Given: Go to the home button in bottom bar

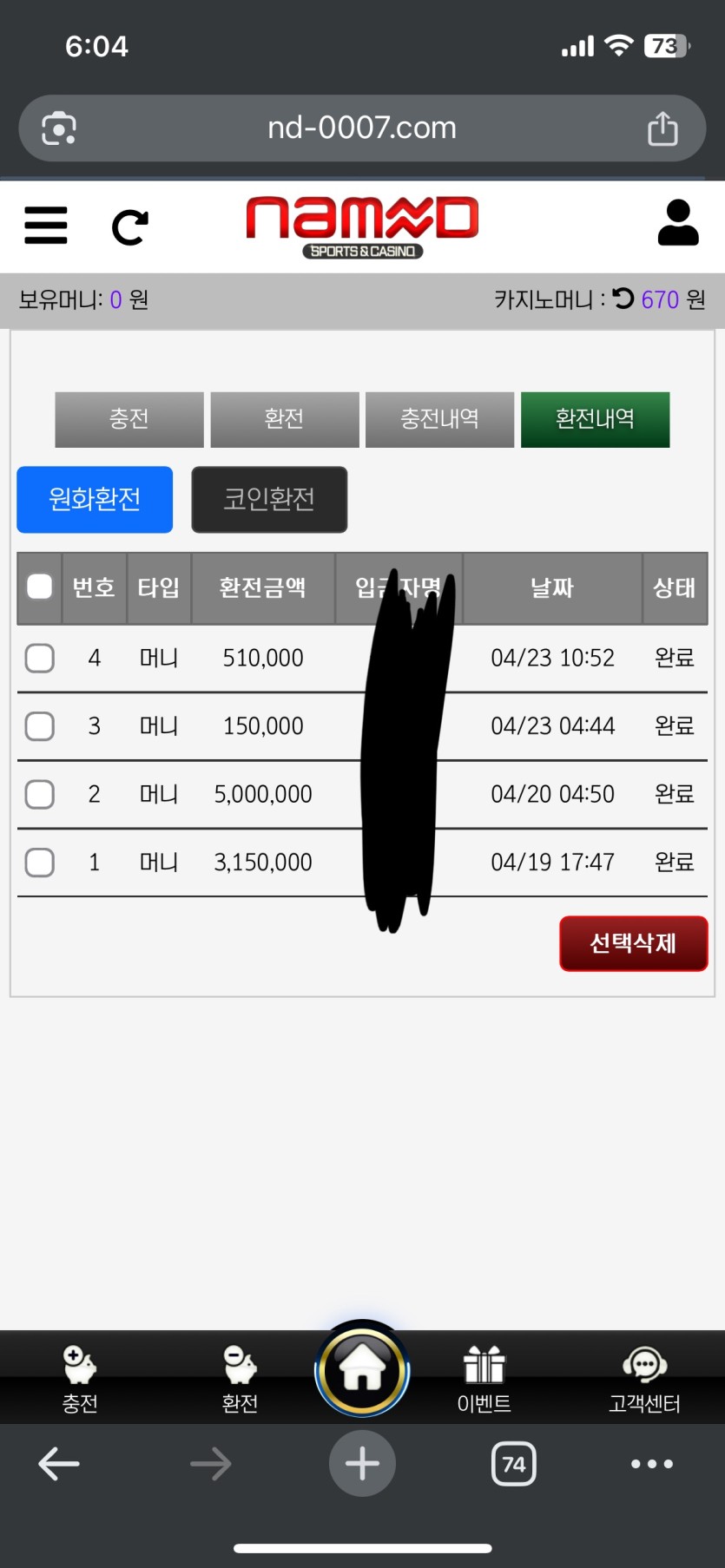Looking at the screenshot, I should pos(362,1371).
